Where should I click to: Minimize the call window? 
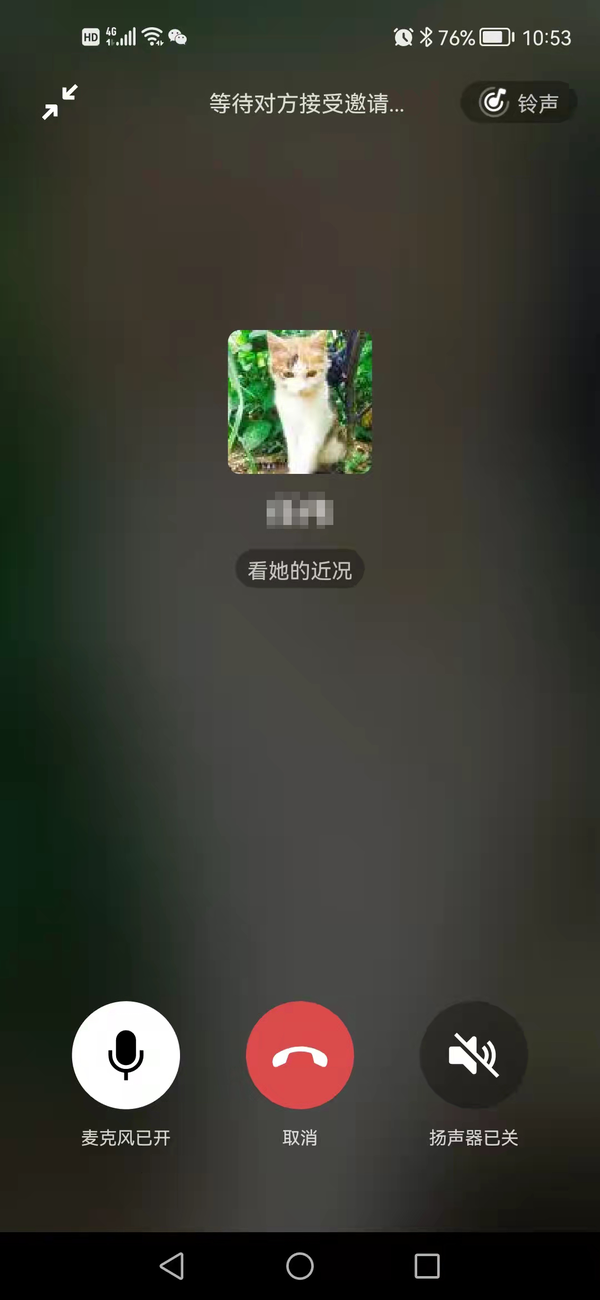pos(60,102)
